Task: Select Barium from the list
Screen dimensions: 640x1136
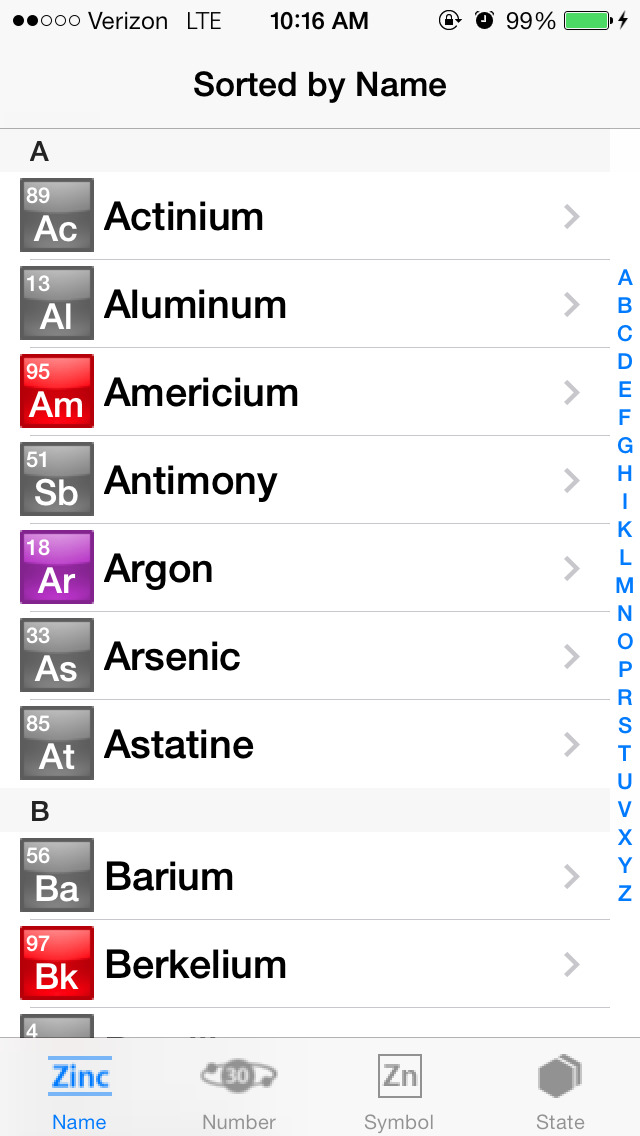Action: pos(304,876)
